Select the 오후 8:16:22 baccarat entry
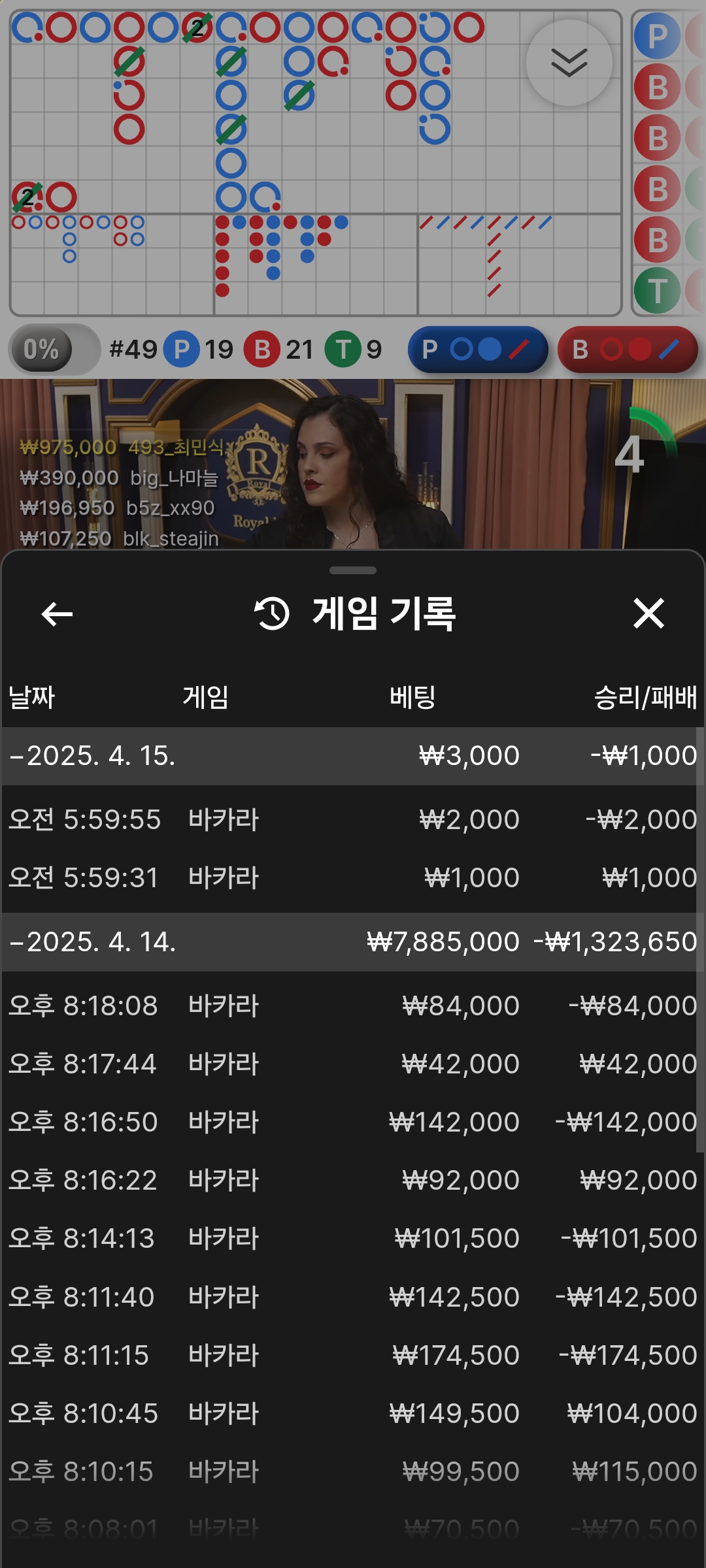The height and width of the screenshot is (1568, 706). click(x=353, y=1180)
